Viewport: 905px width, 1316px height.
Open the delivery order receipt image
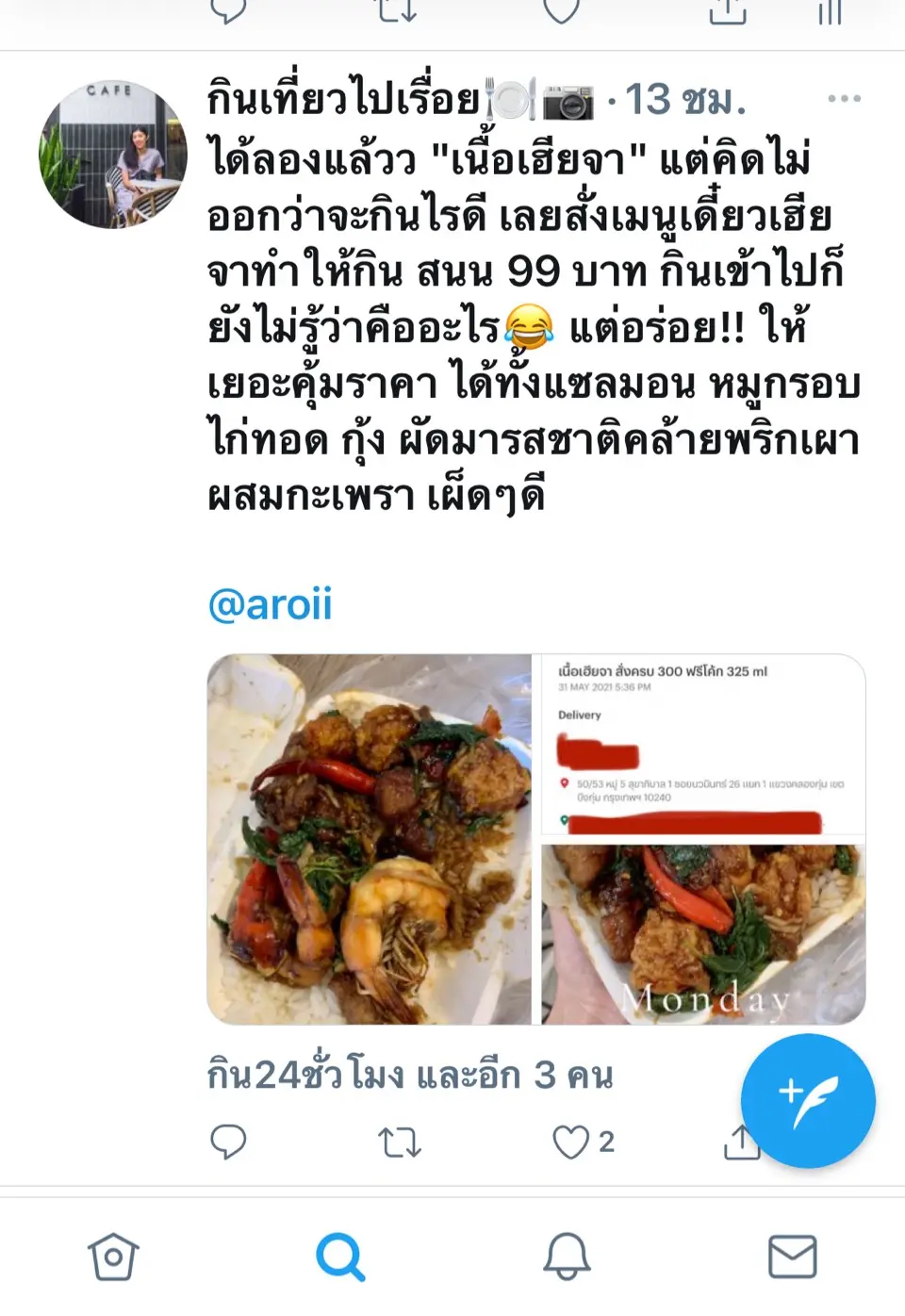click(702, 744)
